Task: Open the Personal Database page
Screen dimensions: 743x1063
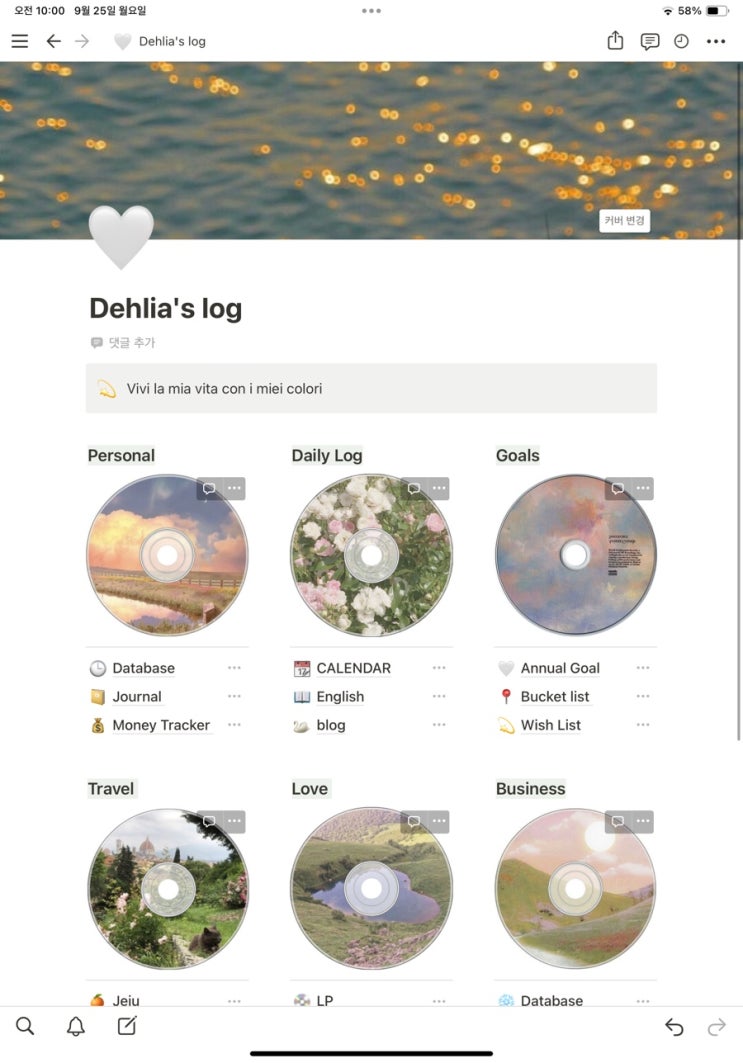Action: coord(143,668)
